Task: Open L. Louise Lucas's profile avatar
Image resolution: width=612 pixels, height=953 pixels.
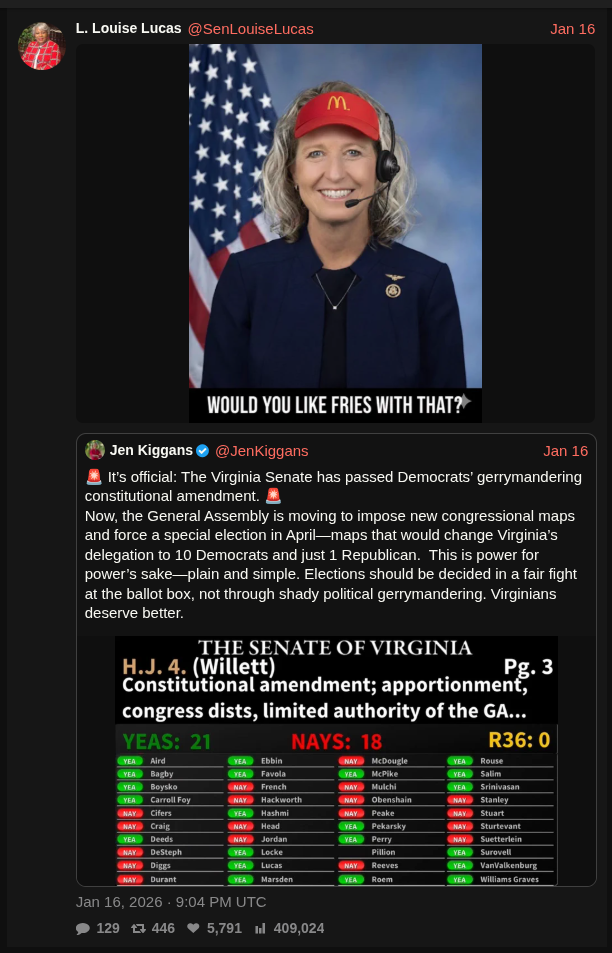Action: click(42, 46)
